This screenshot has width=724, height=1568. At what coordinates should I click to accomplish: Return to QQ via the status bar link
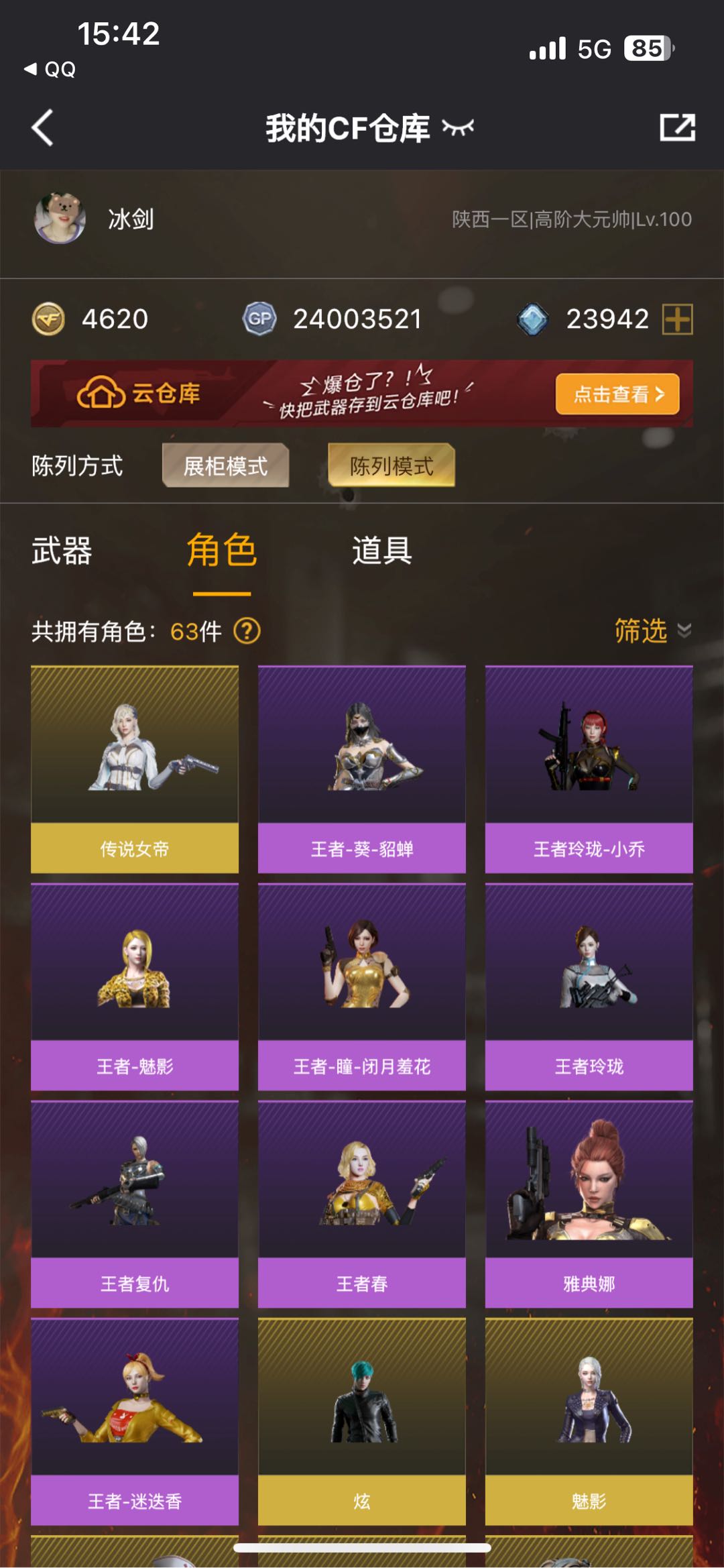pyautogui.click(x=51, y=69)
